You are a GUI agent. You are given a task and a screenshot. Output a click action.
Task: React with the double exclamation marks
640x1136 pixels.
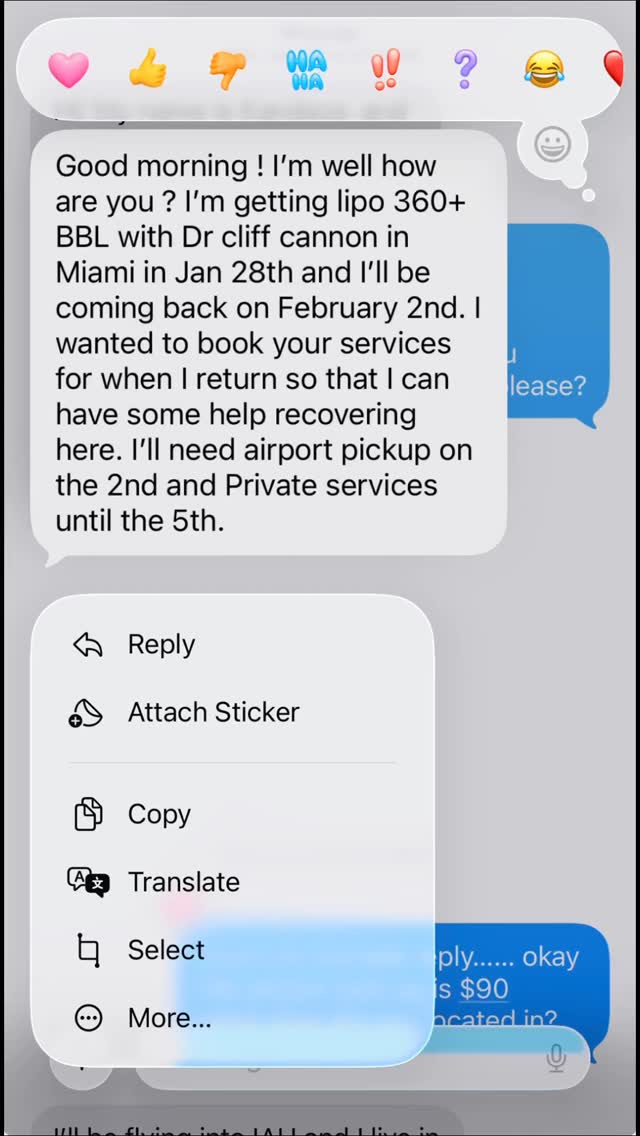click(385, 70)
